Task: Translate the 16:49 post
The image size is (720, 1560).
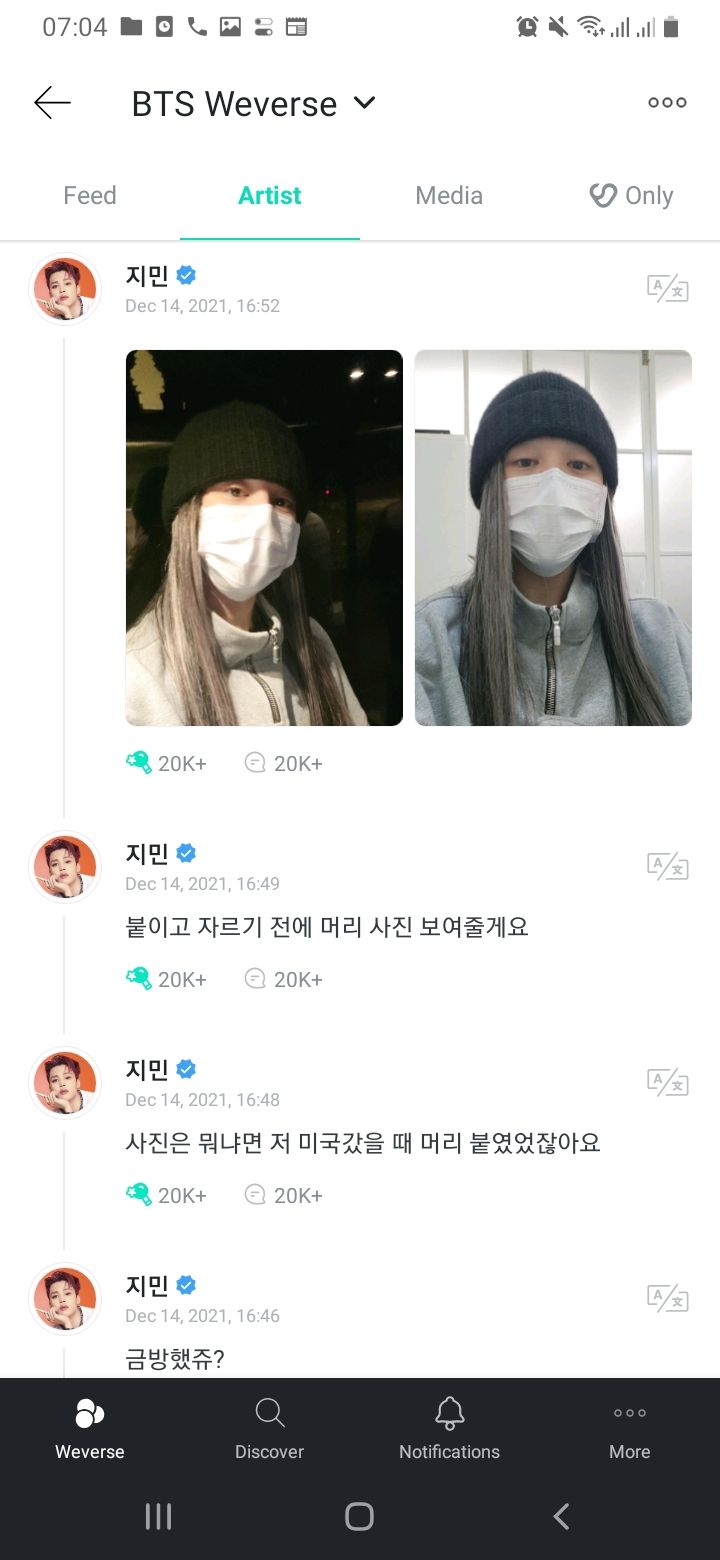Action: click(x=667, y=866)
